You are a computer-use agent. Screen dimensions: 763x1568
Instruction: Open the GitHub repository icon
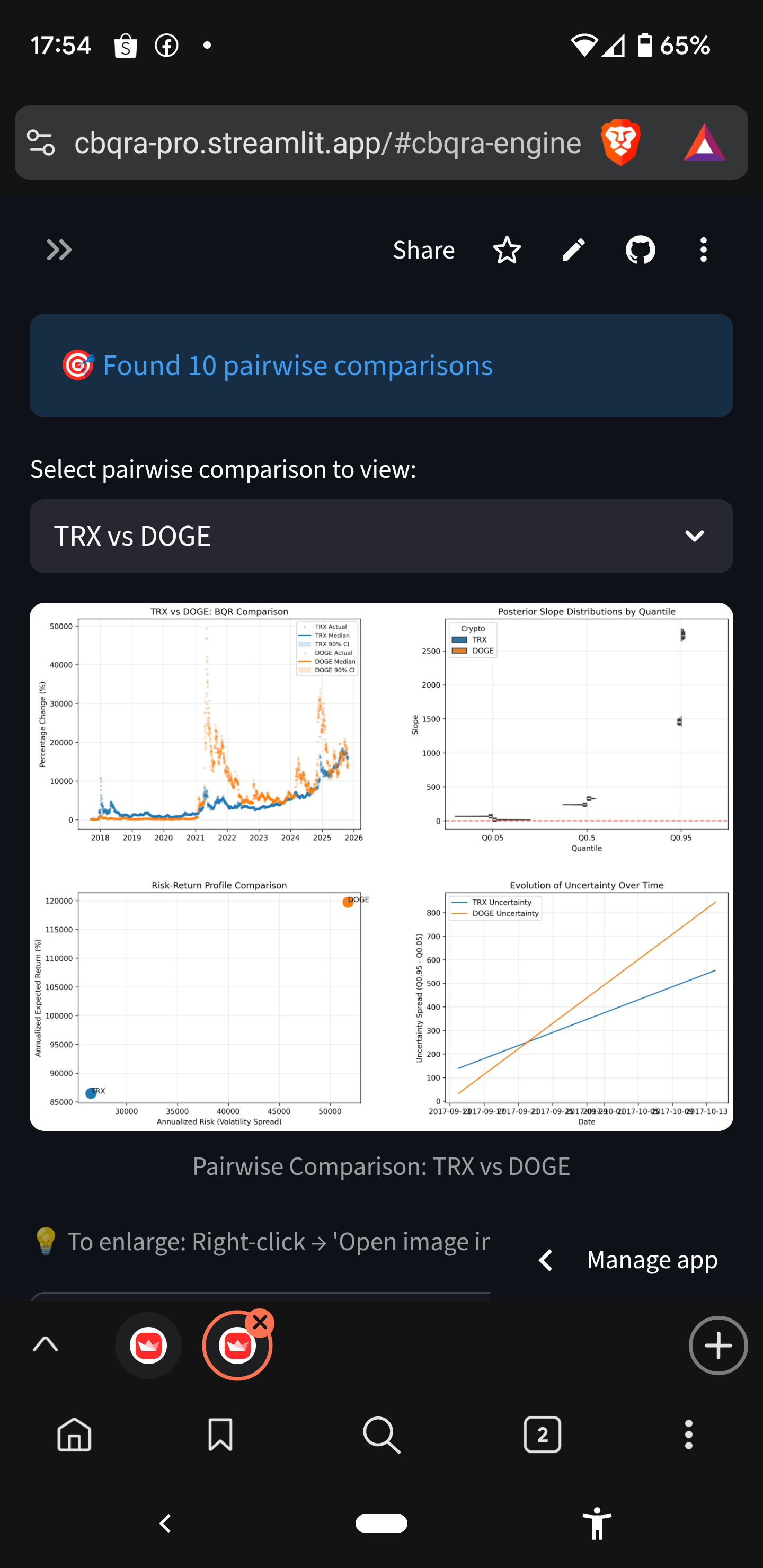[x=640, y=250]
